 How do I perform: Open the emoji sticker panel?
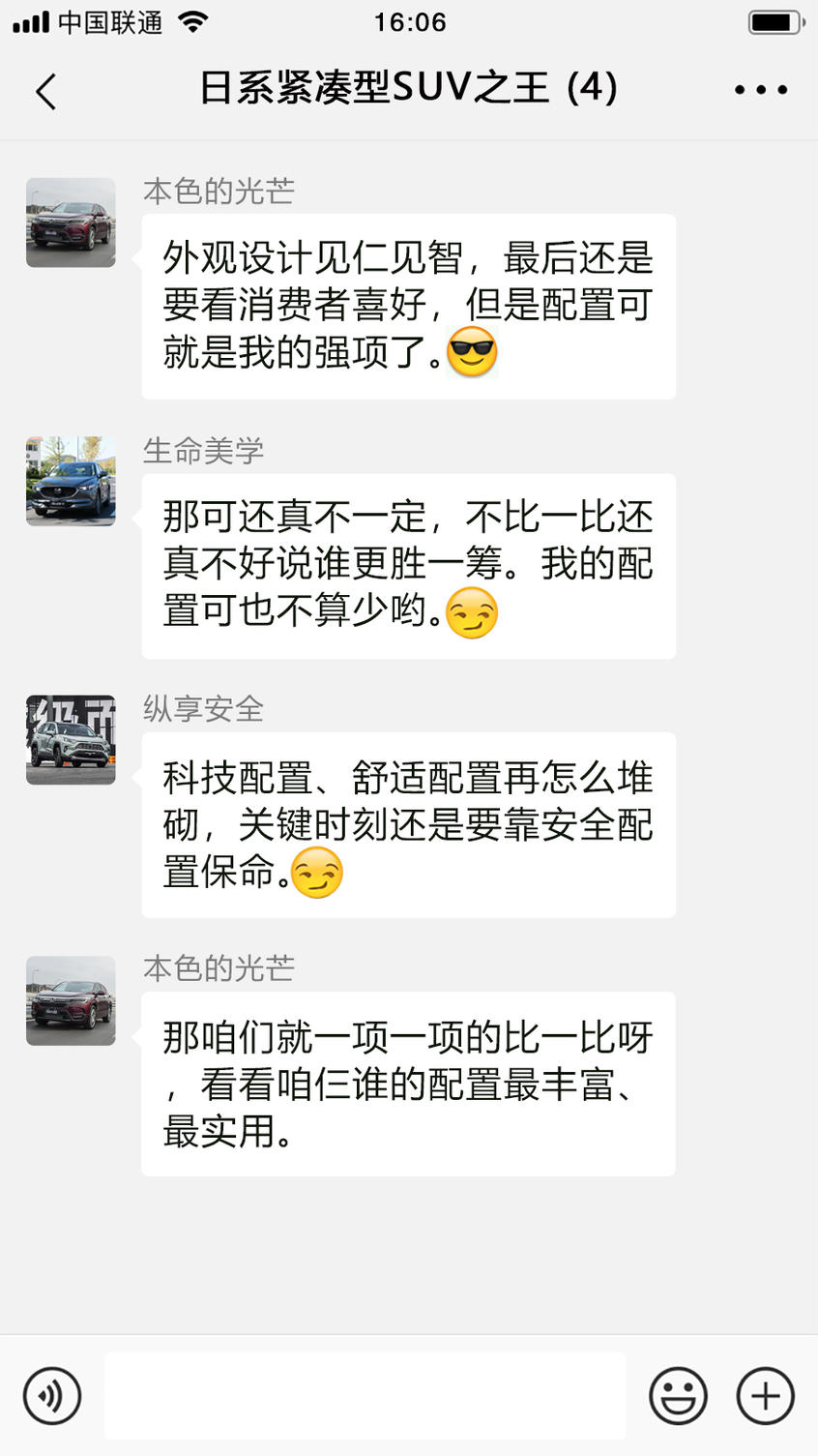point(678,1395)
